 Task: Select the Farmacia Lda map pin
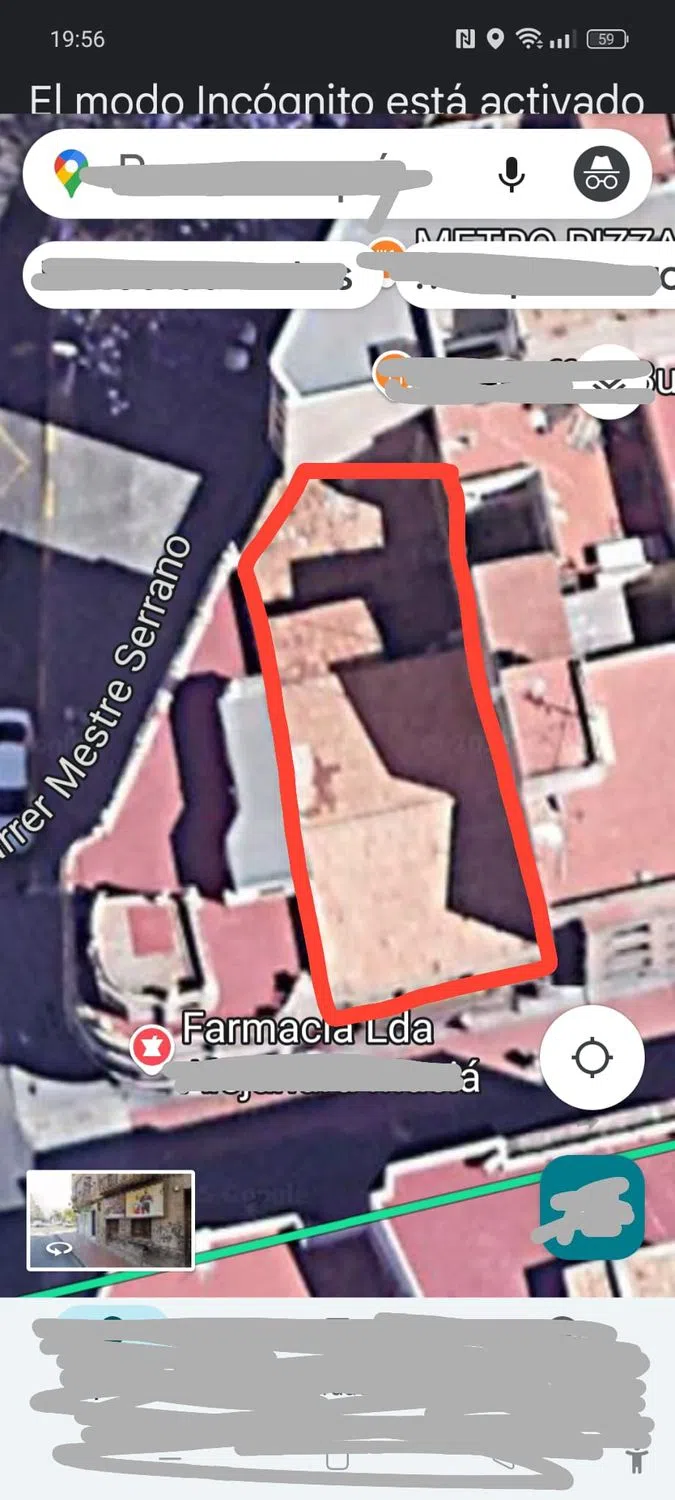tap(151, 1049)
